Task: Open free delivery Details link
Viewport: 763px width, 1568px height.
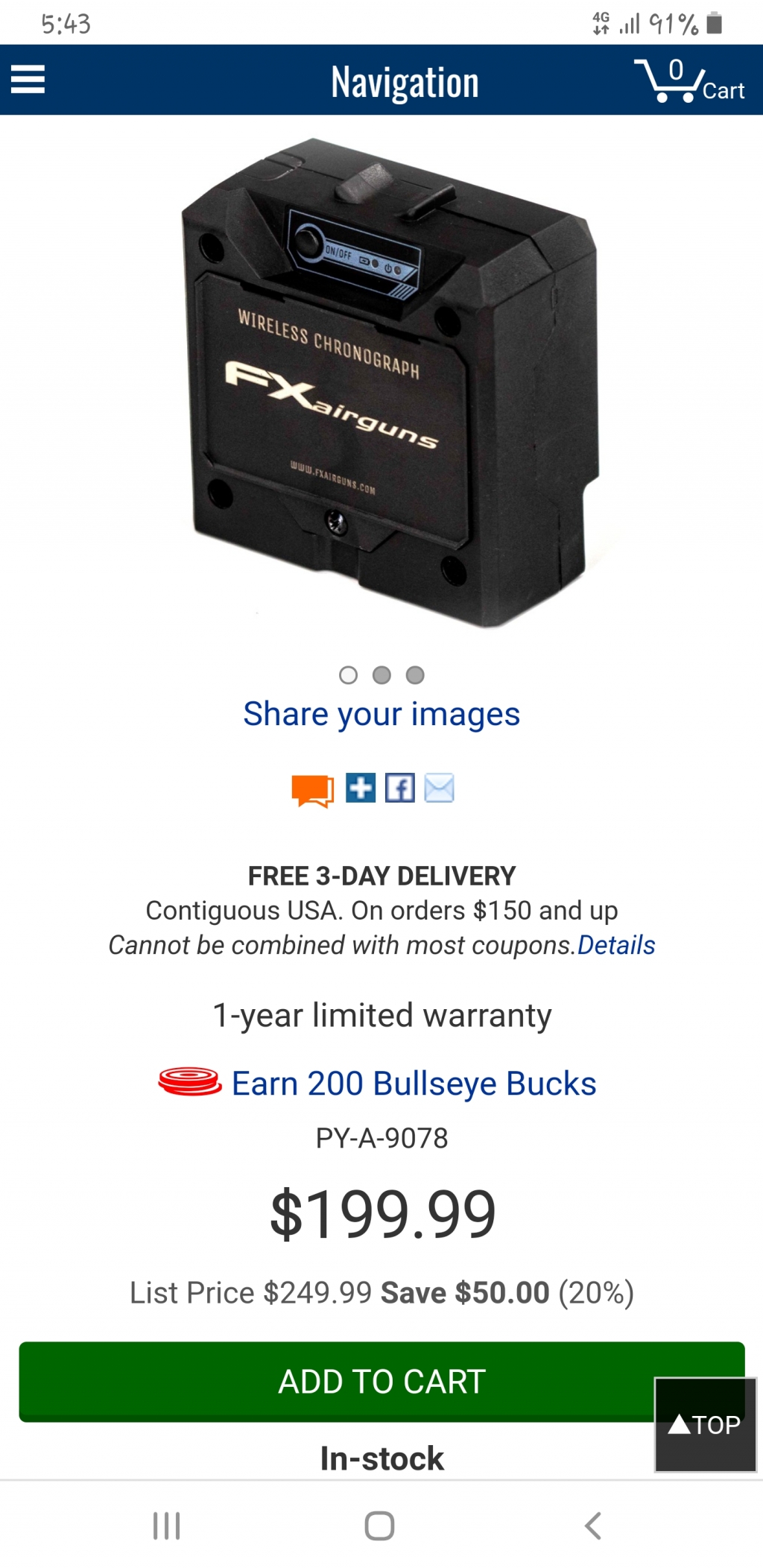Action: pyautogui.click(x=616, y=945)
